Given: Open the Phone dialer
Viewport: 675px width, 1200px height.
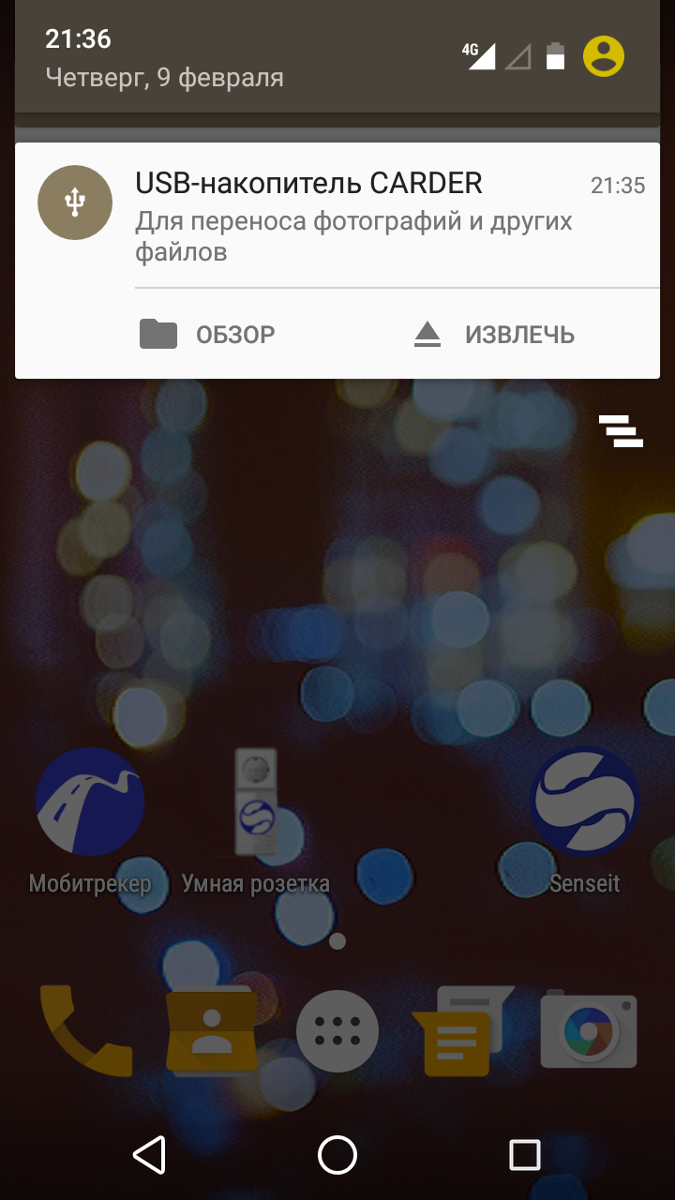Looking at the screenshot, I should [x=85, y=1030].
